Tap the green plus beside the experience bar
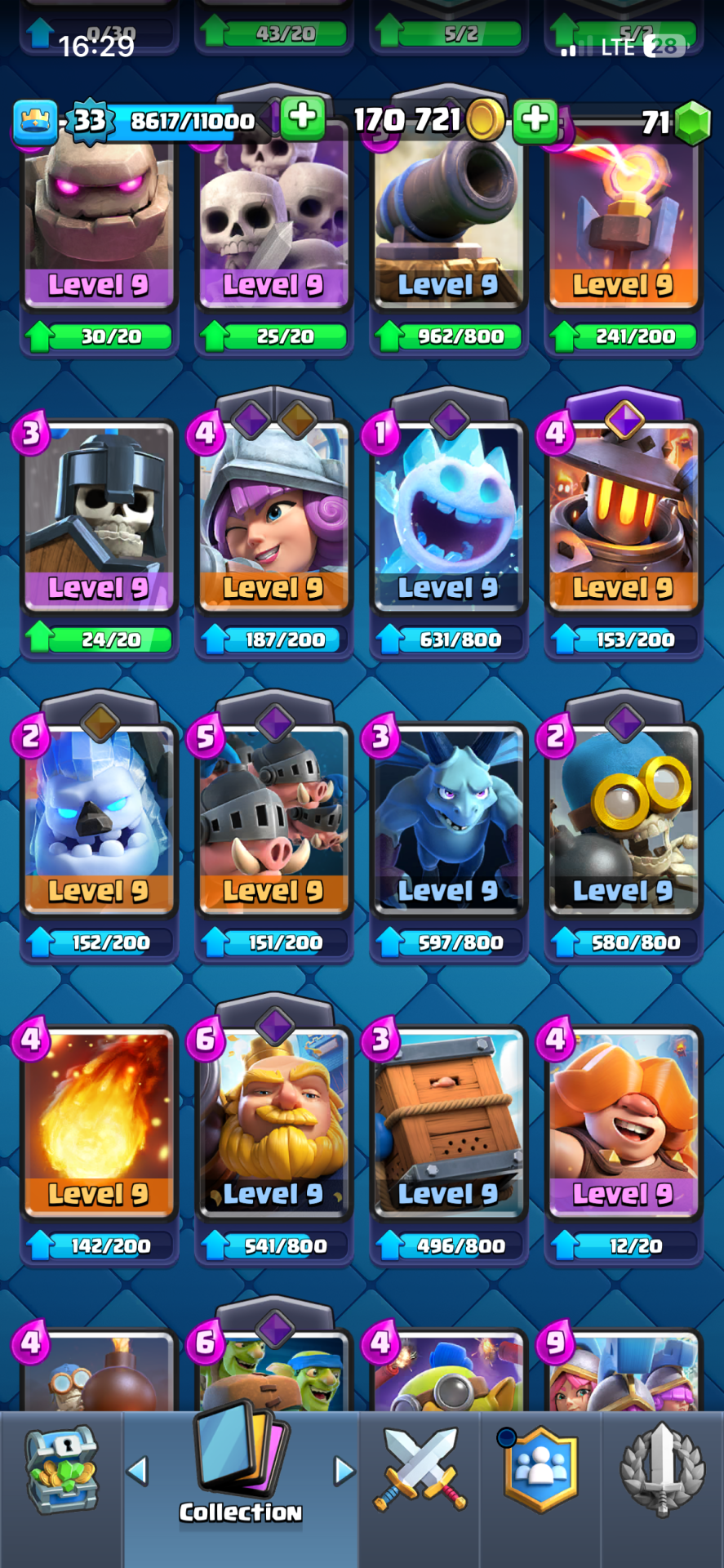The height and width of the screenshot is (1568, 724). pyautogui.click(x=302, y=118)
